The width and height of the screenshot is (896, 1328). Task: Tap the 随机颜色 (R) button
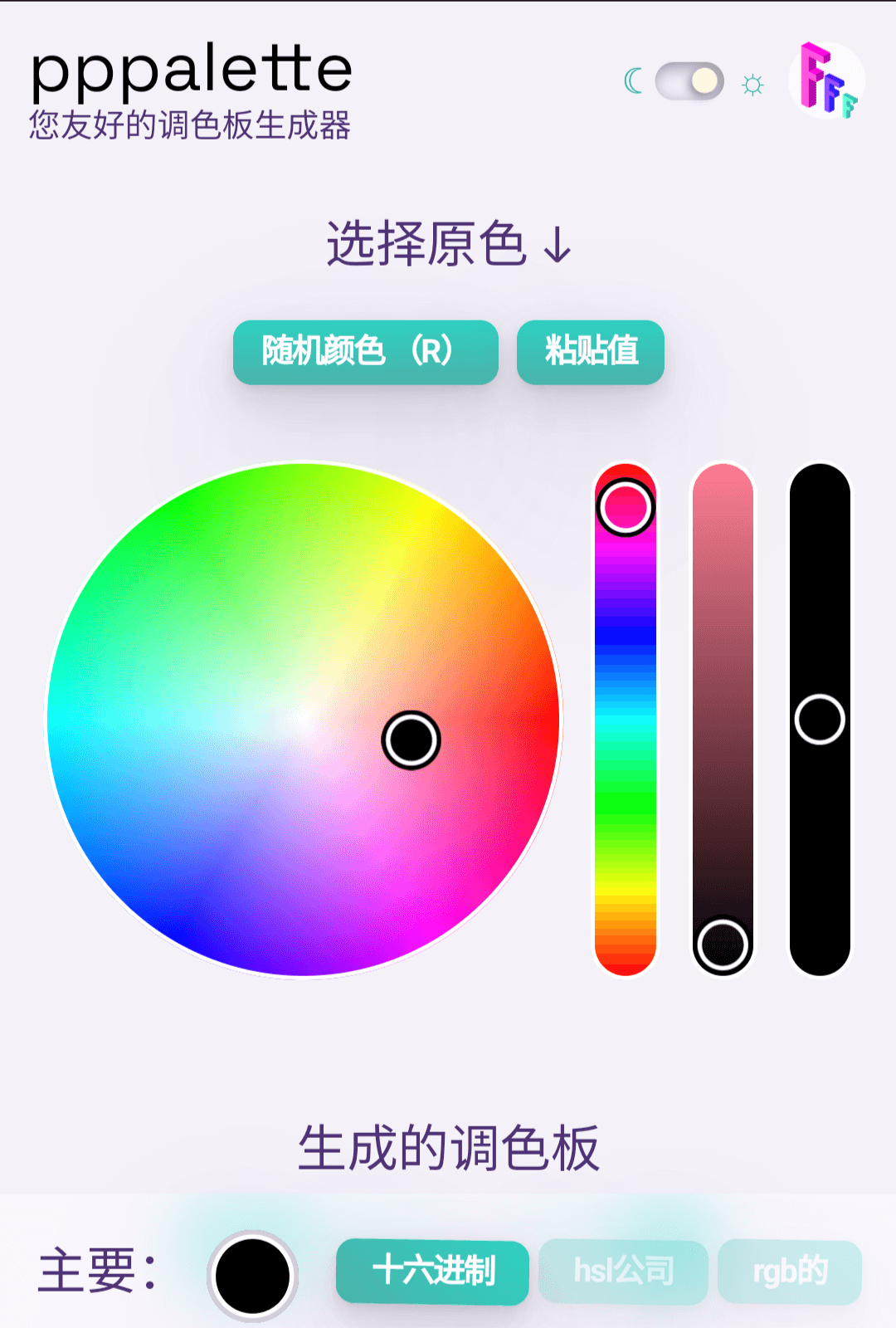pyautogui.click(x=365, y=352)
